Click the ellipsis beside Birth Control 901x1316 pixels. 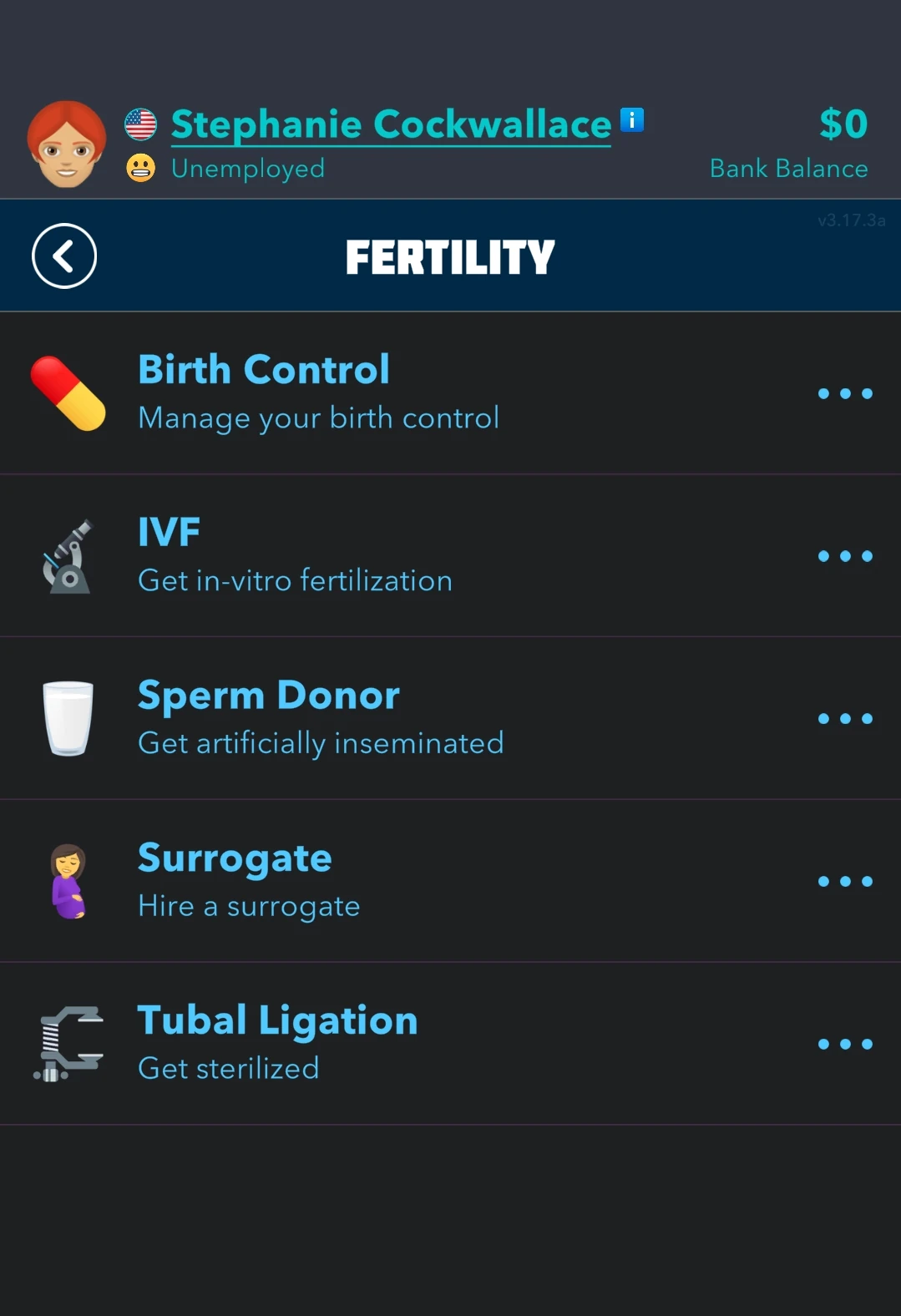(845, 393)
